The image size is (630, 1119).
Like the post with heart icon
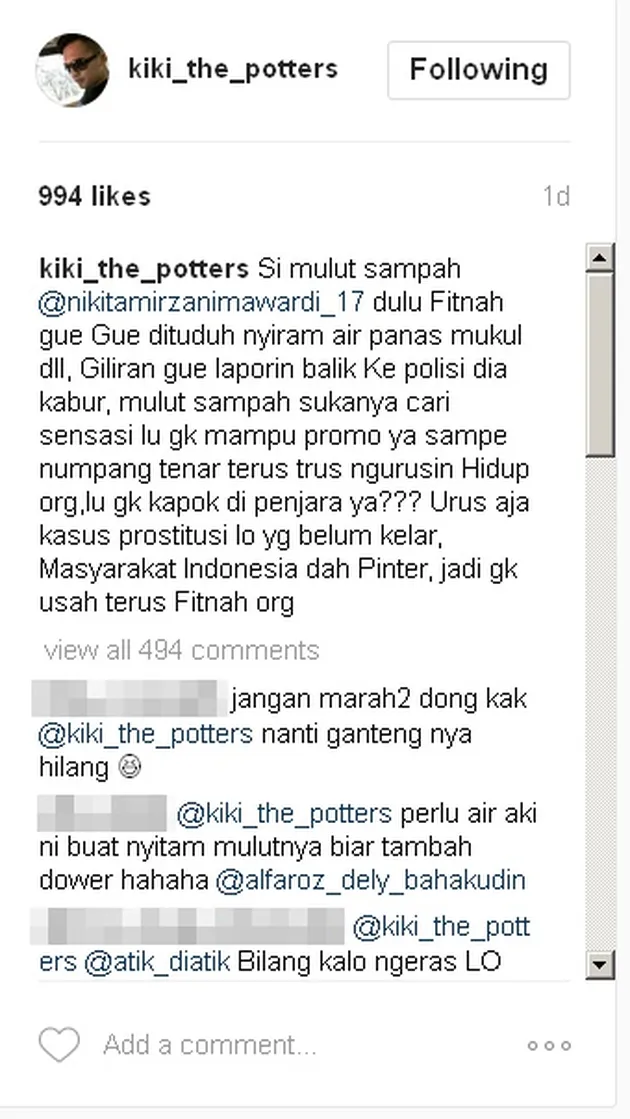point(59,1045)
